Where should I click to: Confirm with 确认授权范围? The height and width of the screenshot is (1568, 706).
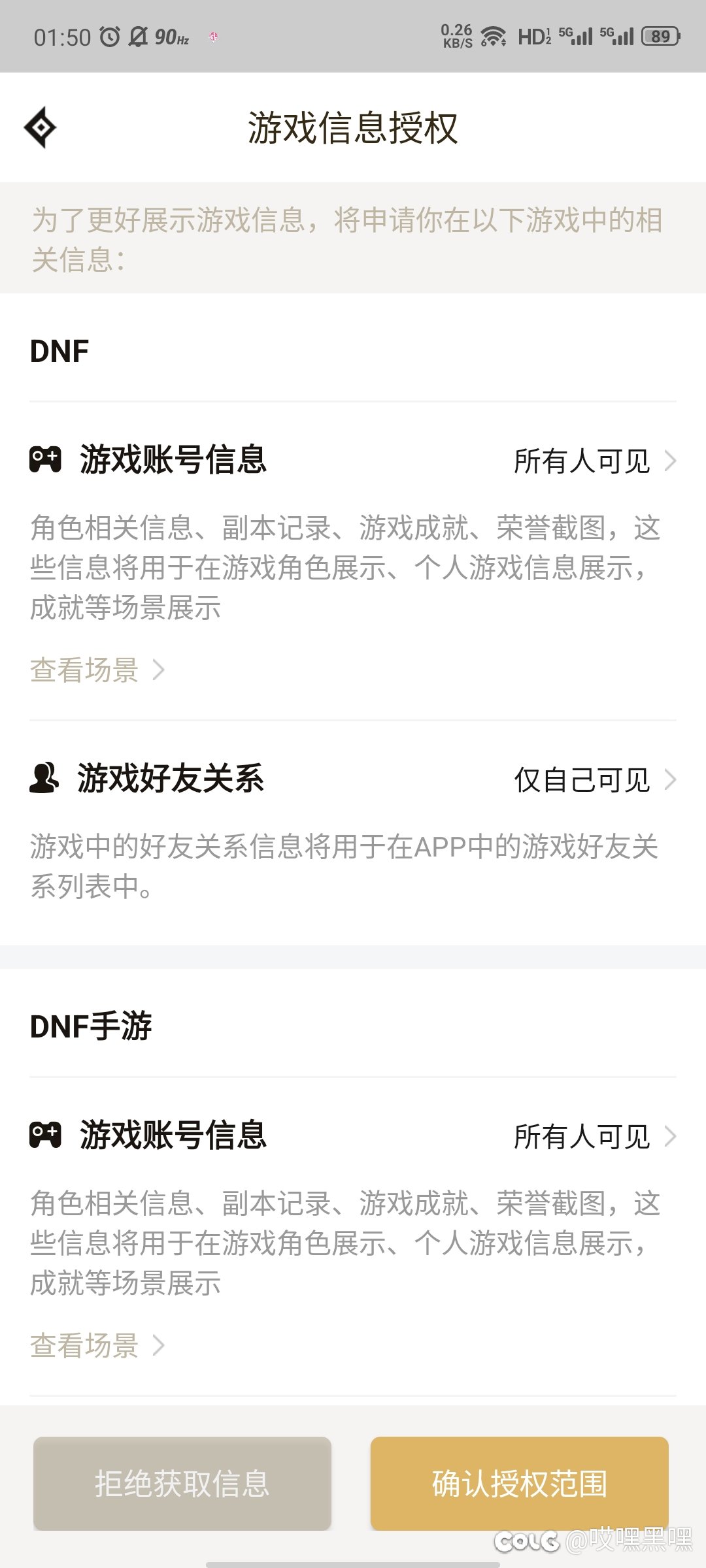point(520,1483)
